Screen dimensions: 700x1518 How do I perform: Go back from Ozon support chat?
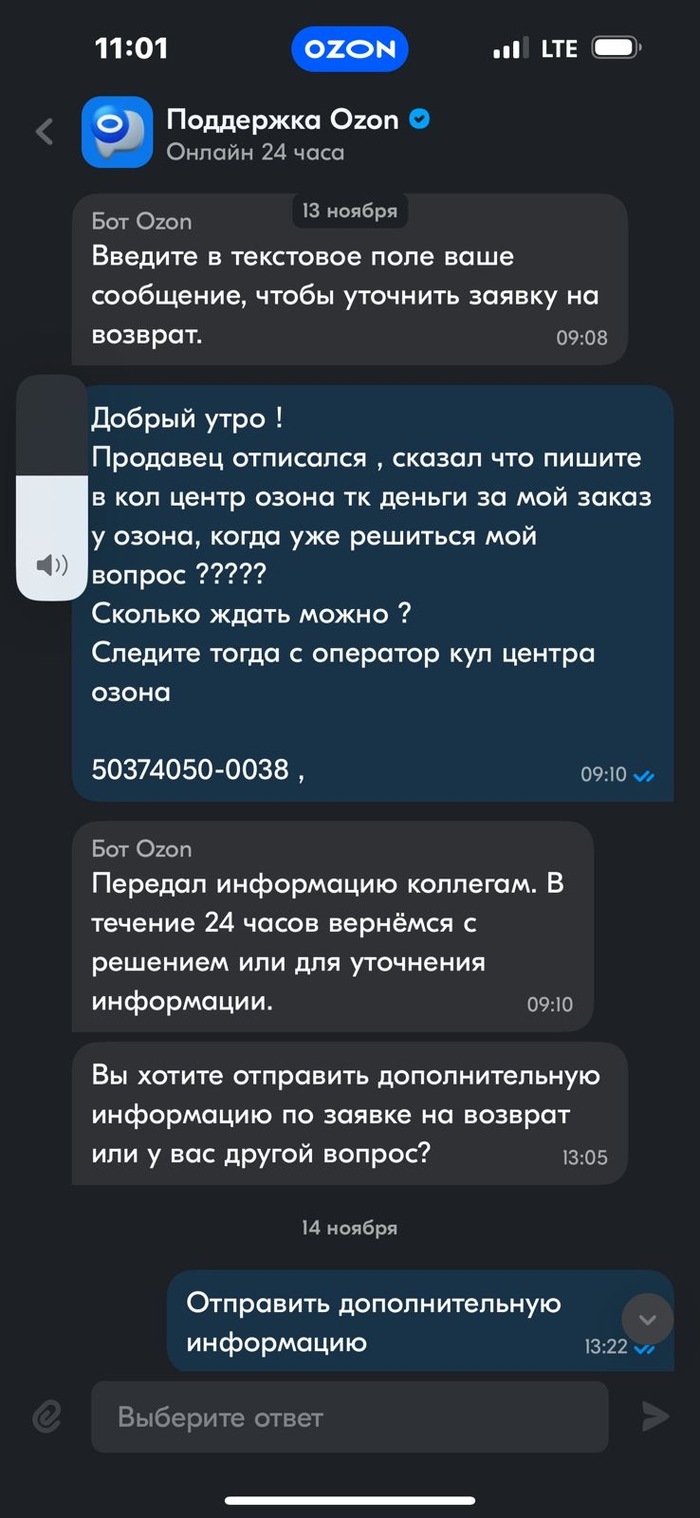pyautogui.click(x=44, y=132)
